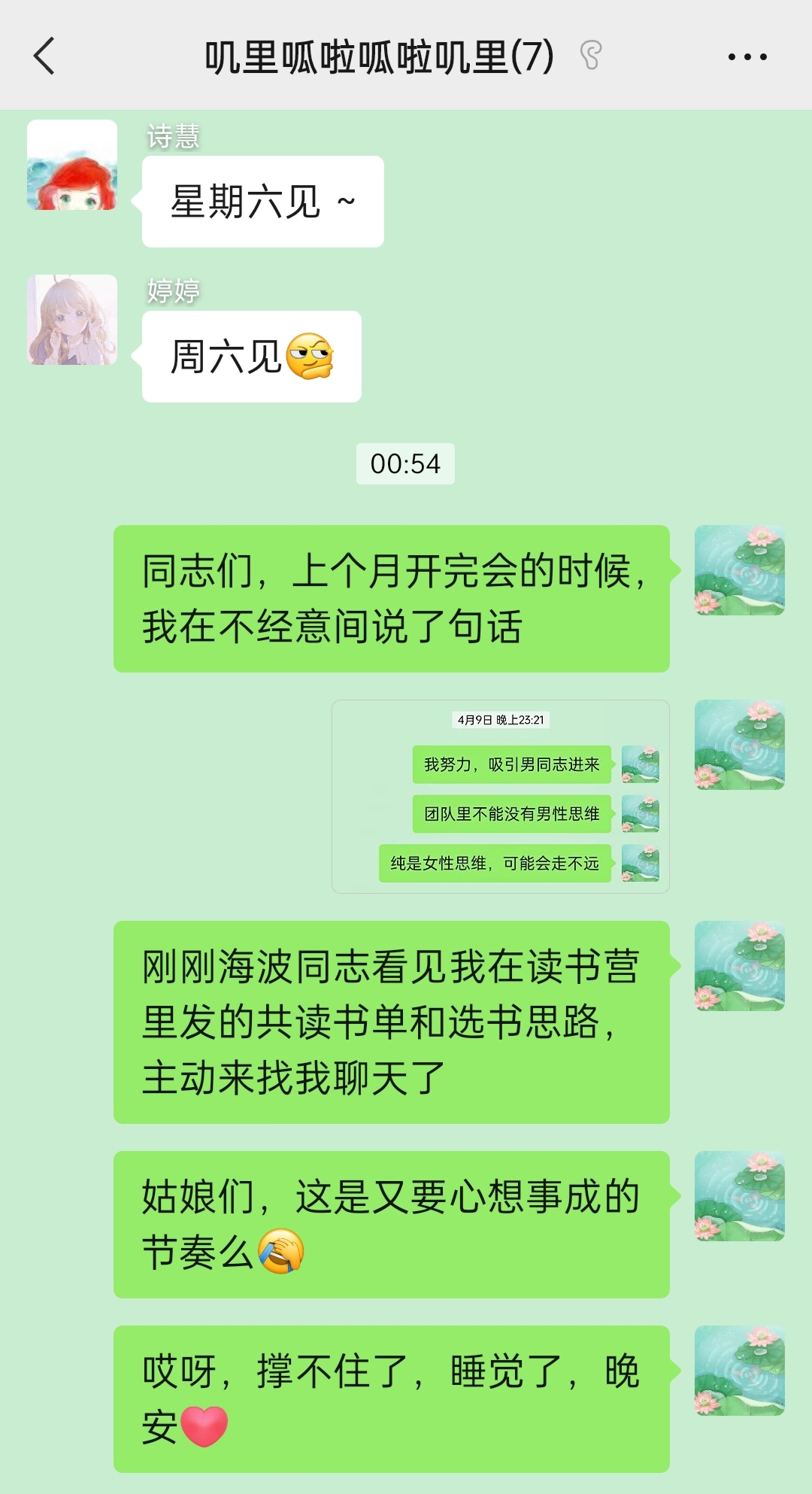
Task: Open 婷婷's profile avatar
Action: pos(72,320)
